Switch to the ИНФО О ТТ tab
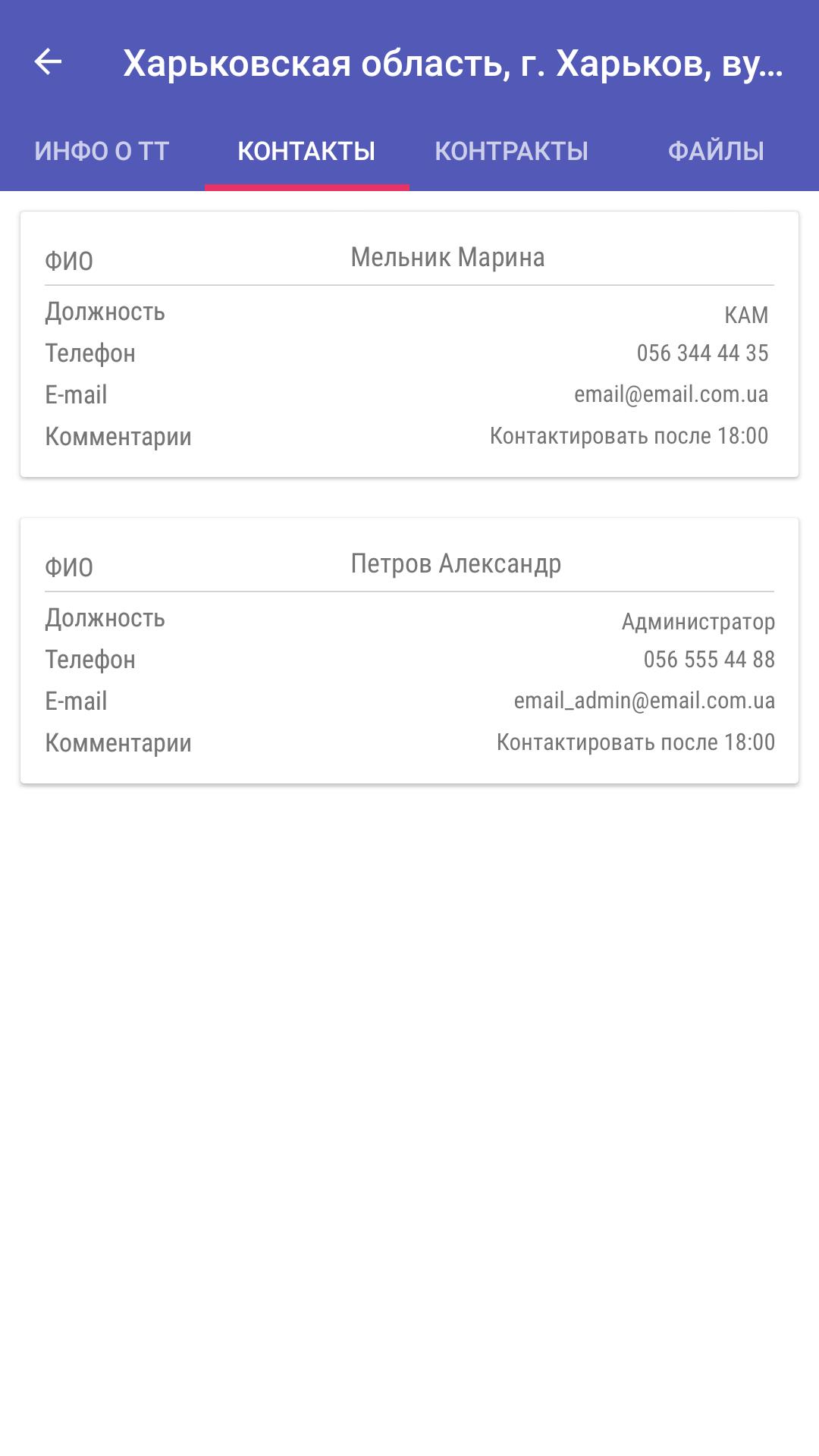The width and height of the screenshot is (819, 1456). coord(102,151)
